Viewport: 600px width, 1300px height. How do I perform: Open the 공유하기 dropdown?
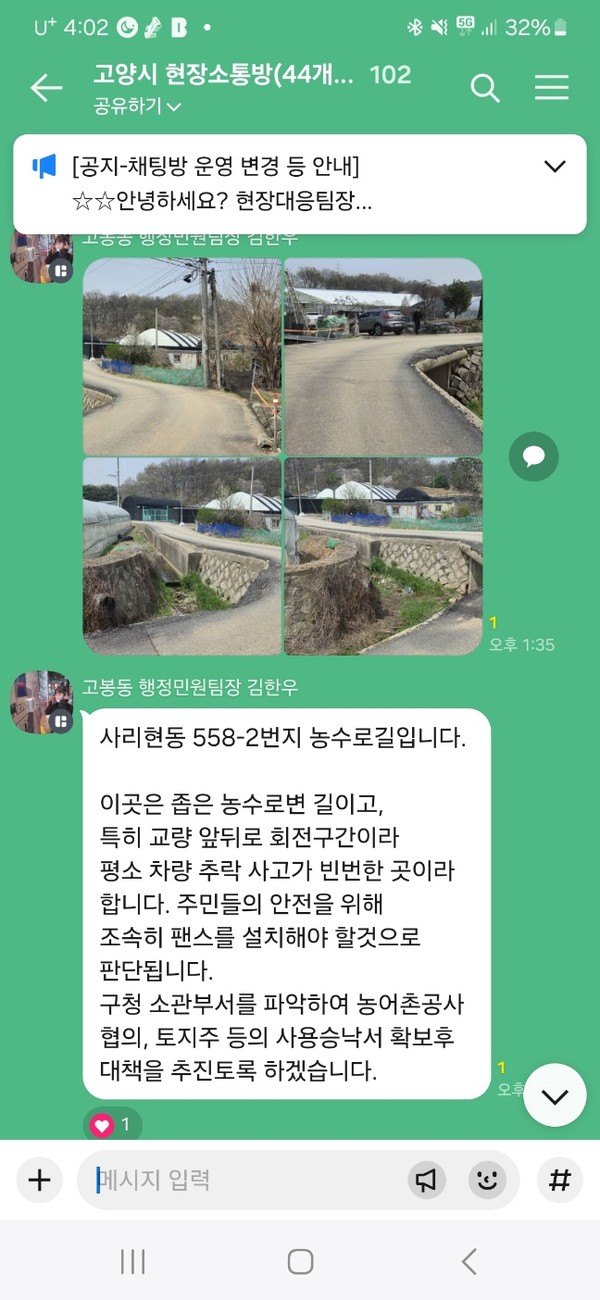tap(137, 106)
